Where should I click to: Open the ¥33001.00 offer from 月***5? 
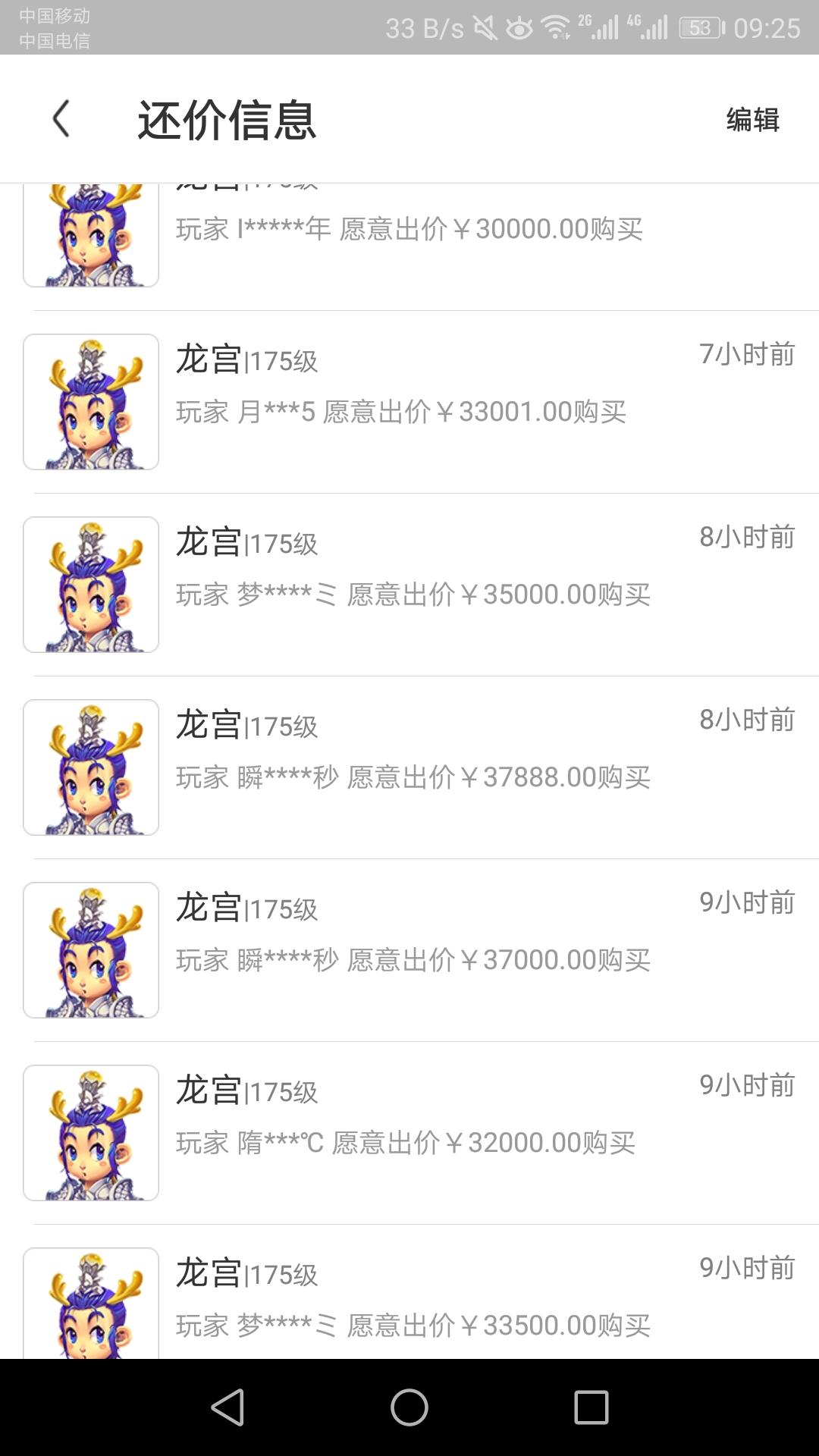[x=409, y=402]
